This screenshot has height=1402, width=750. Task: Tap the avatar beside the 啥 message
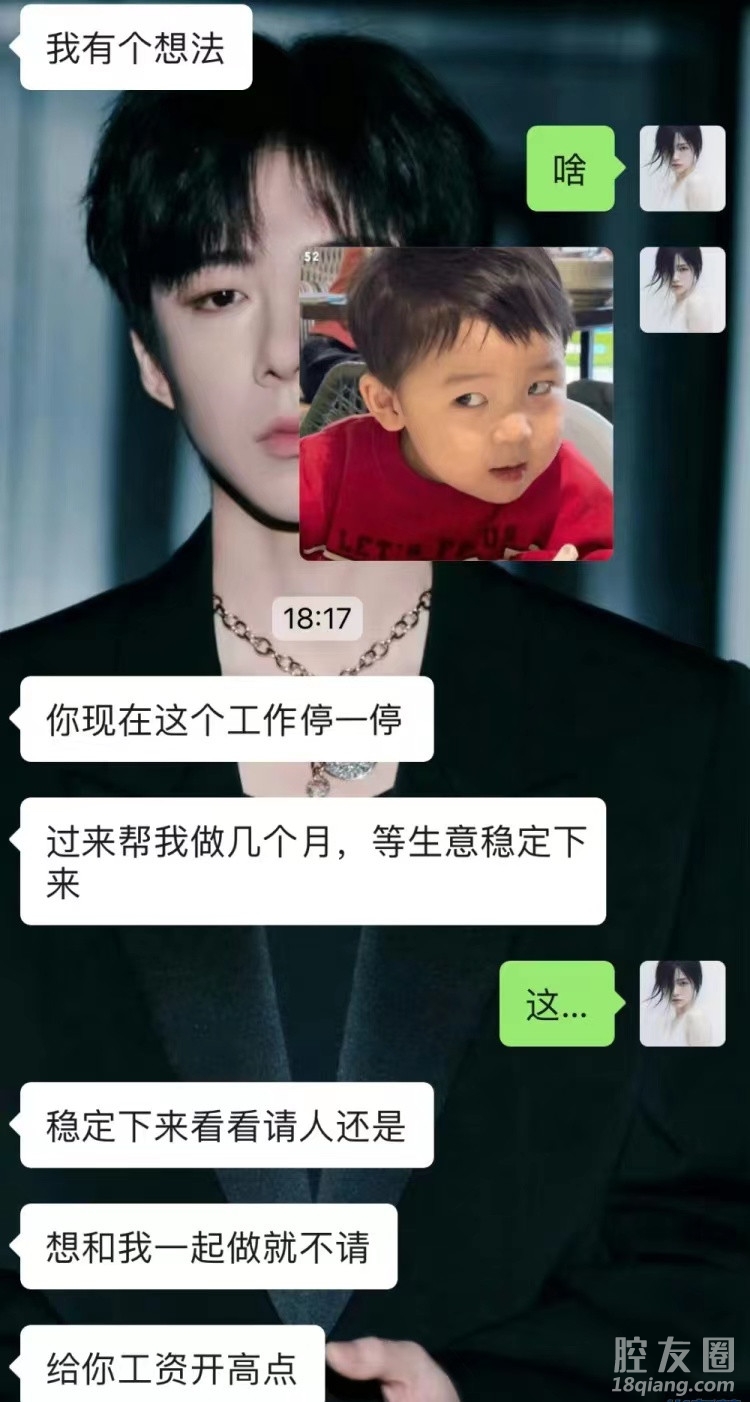click(x=682, y=168)
